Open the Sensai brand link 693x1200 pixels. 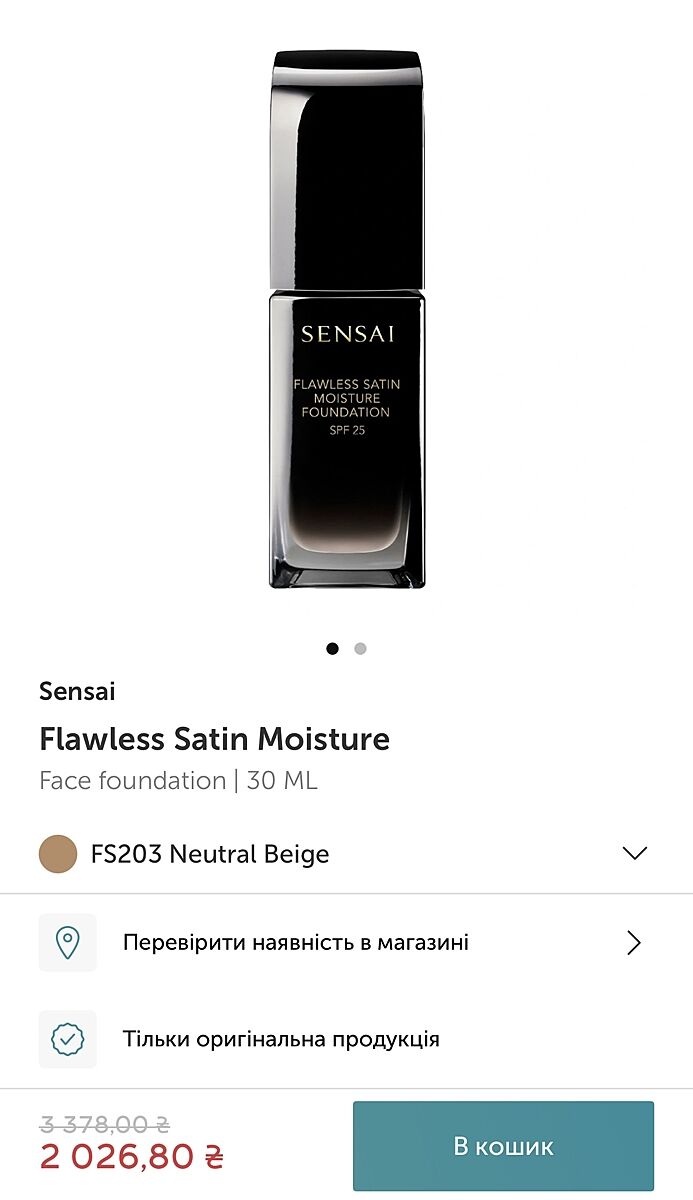click(77, 691)
